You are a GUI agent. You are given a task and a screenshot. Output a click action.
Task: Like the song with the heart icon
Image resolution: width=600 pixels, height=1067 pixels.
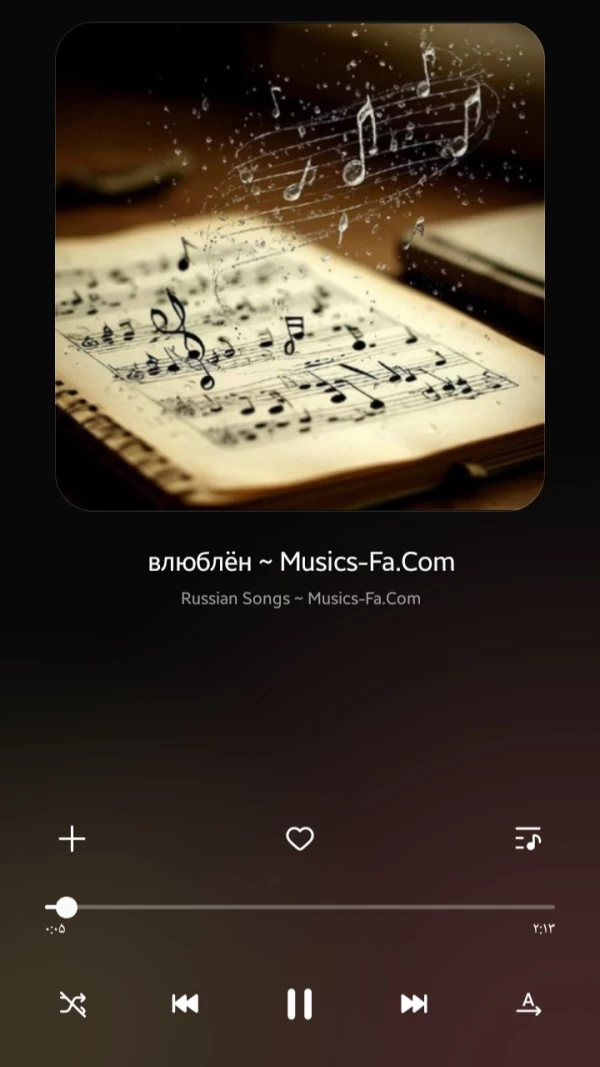point(300,839)
